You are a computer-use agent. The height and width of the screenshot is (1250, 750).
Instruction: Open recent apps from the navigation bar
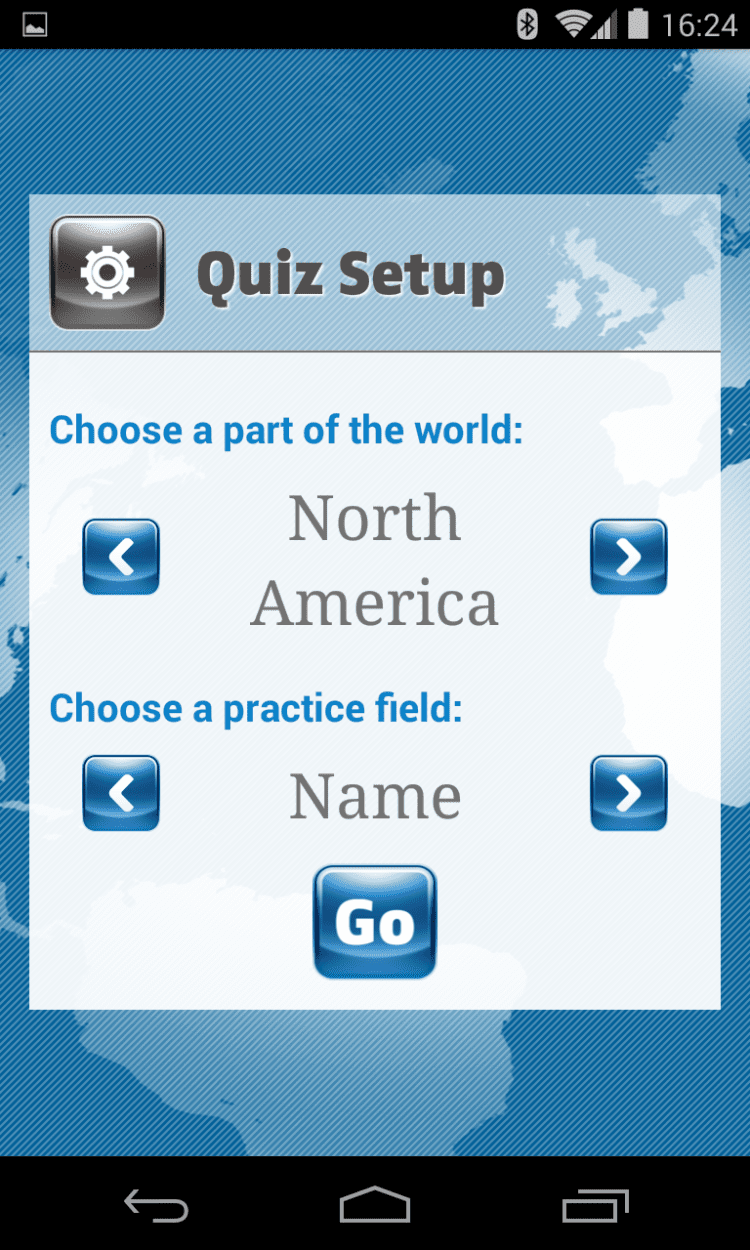pyautogui.click(x=595, y=1205)
